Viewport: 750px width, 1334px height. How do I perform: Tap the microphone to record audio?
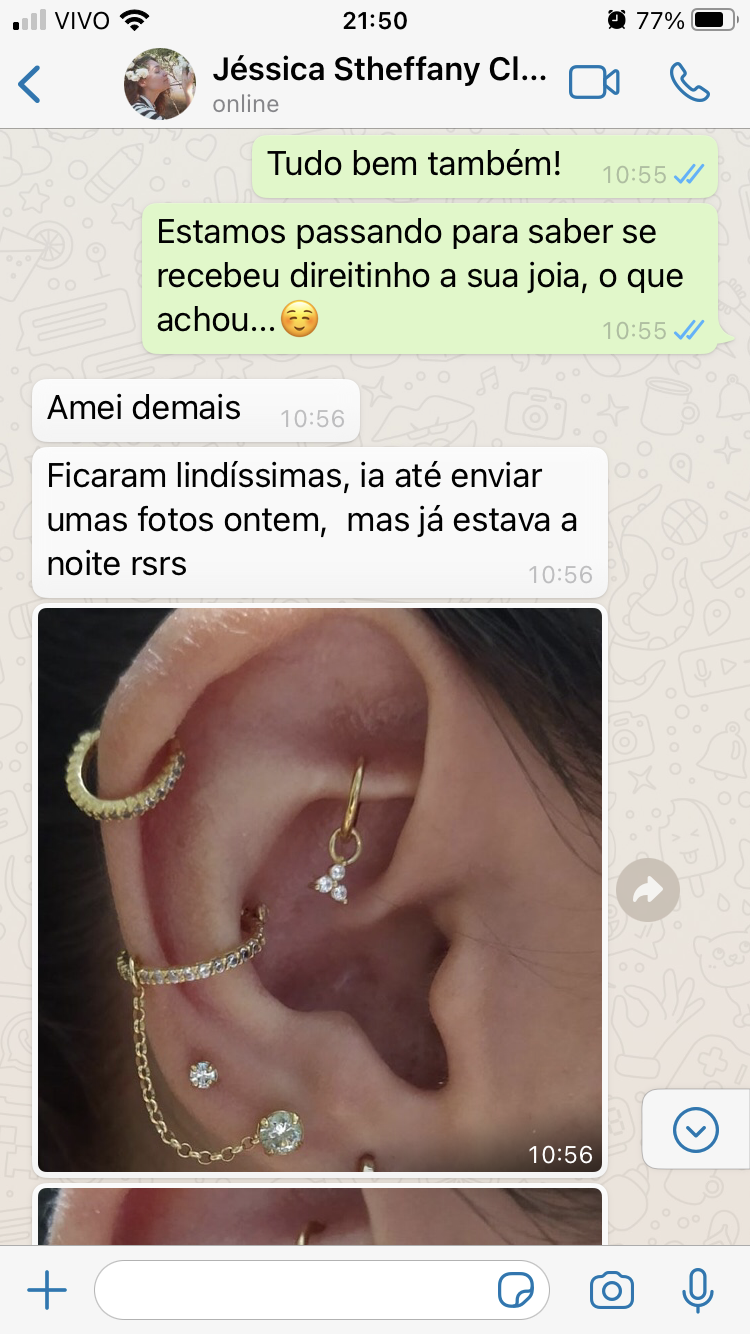pyautogui.click(x=697, y=1291)
